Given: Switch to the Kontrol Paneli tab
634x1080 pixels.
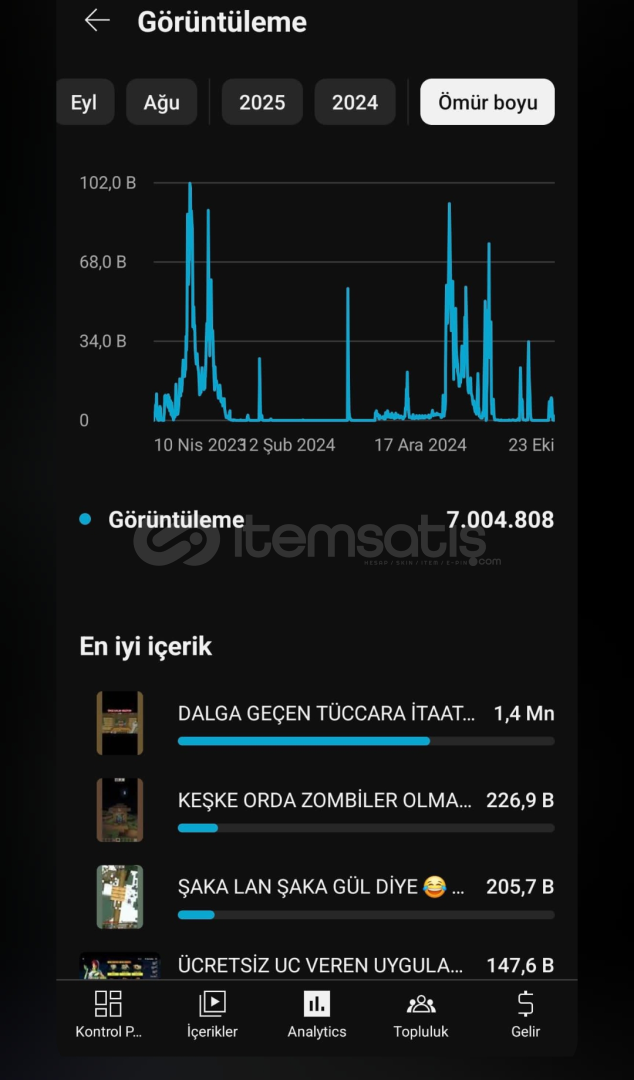Looking at the screenshot, I should click(108, 1014).
